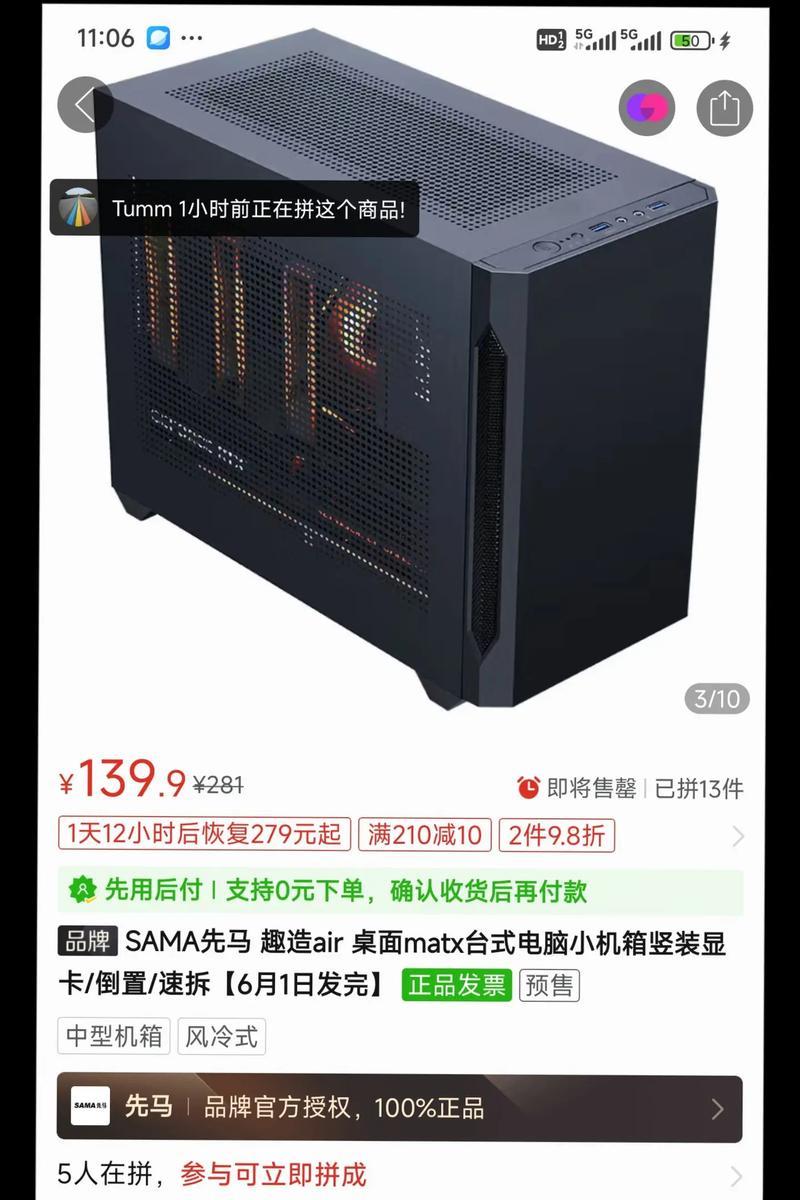
Task: Open the 先用后付 payment info banner
Action: pos(400,891)
